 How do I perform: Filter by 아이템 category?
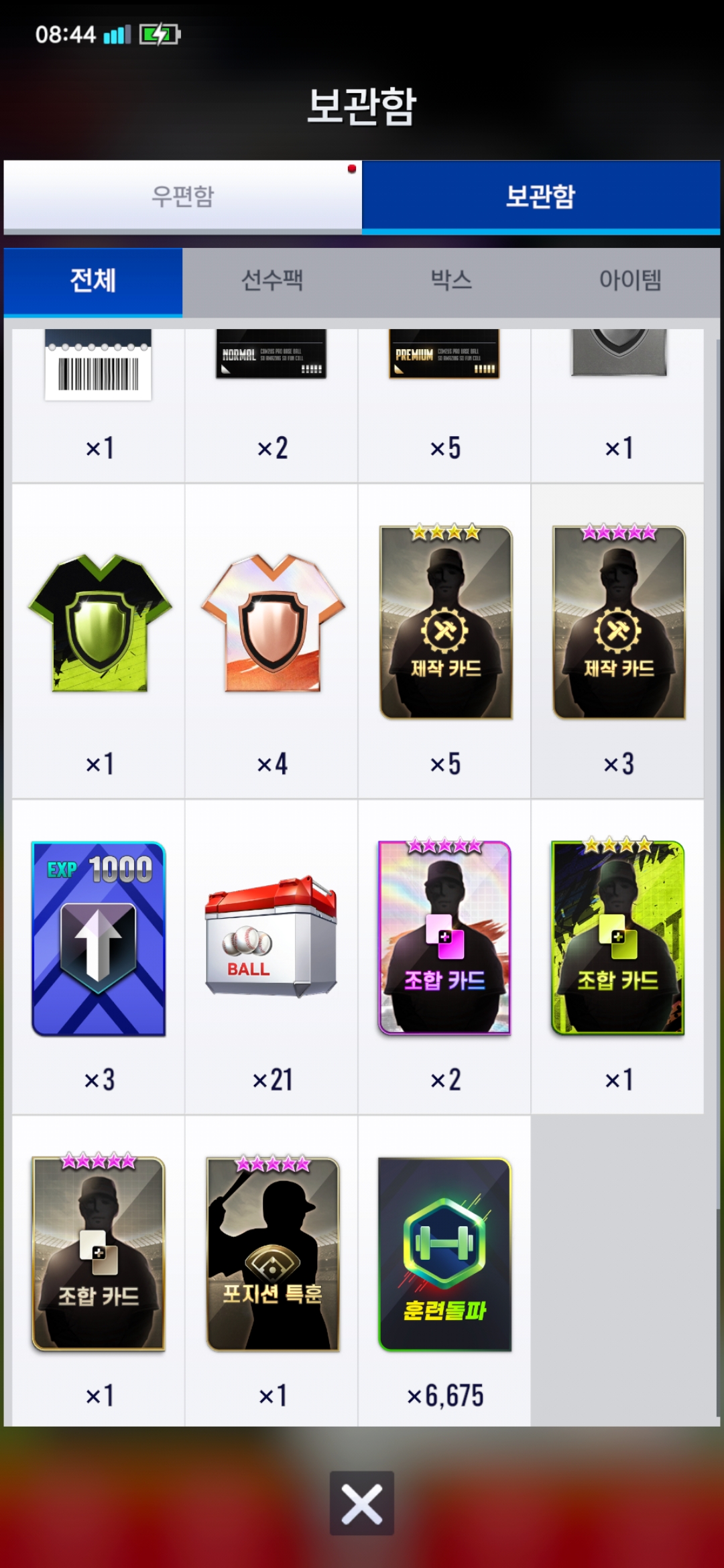tap(630, 281)
